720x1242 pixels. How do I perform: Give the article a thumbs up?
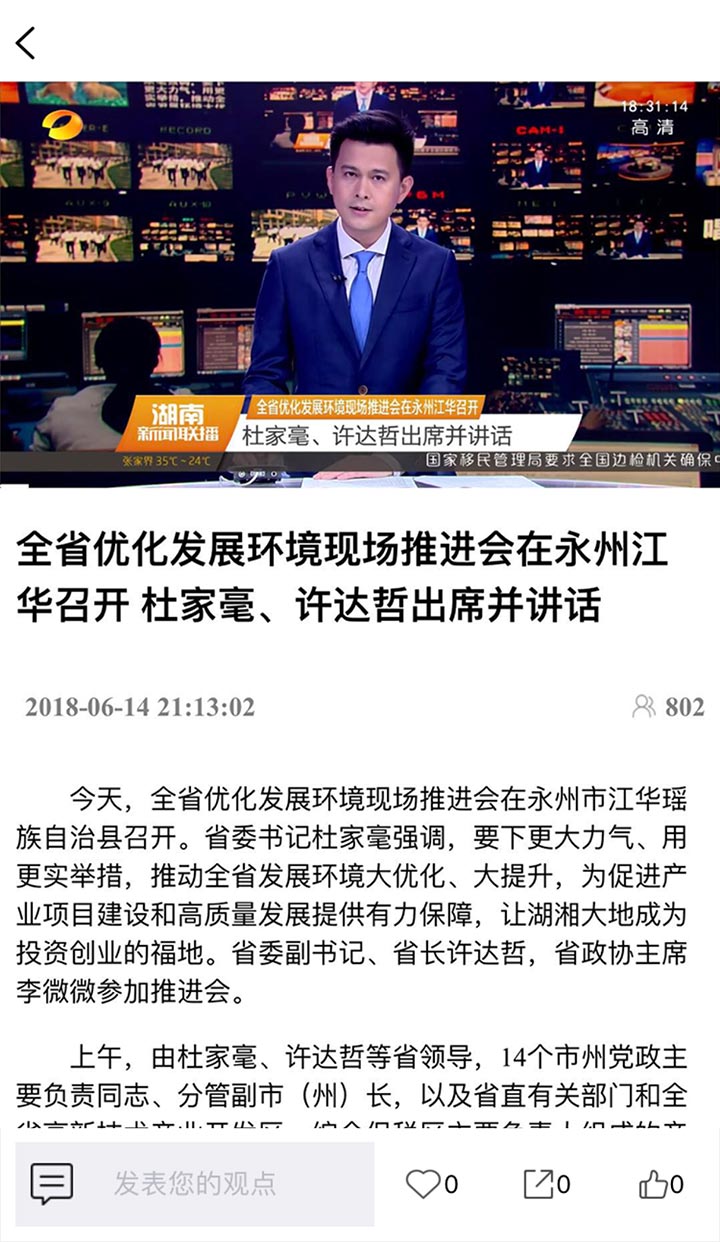(x=654, y=1184)
